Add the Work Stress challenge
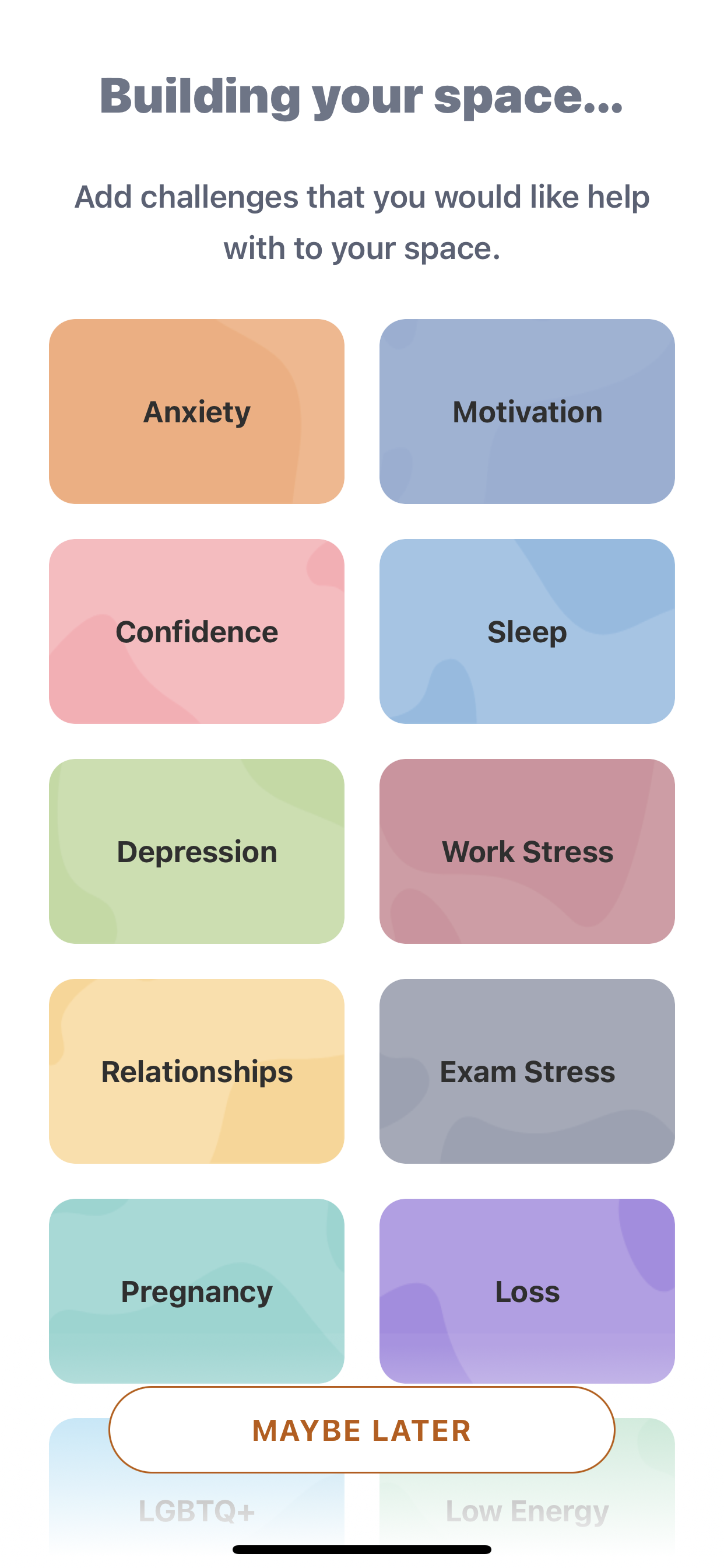 pos(527,851)
